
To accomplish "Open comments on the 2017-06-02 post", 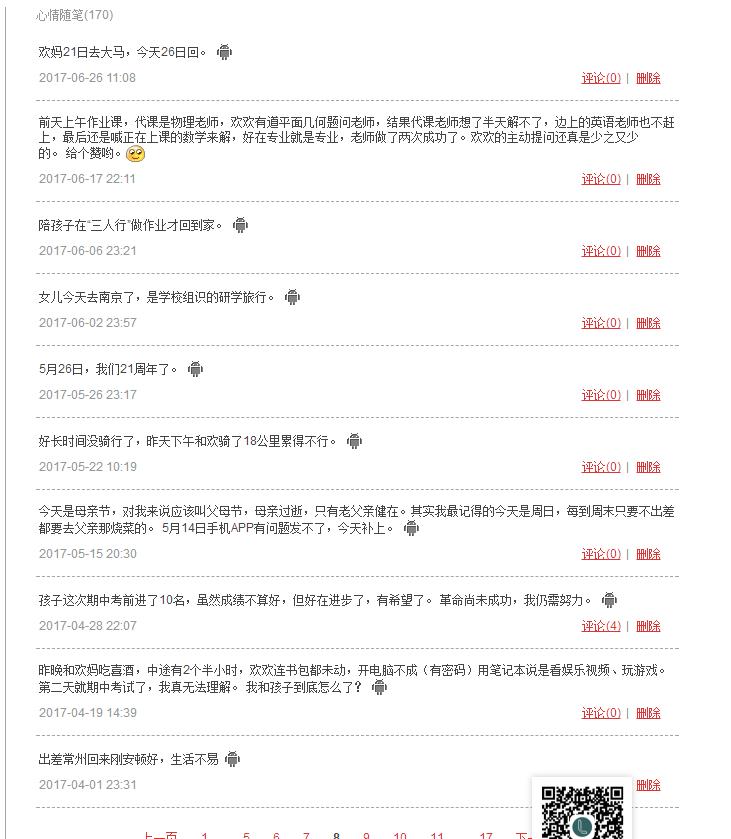I will coord(601,323).
